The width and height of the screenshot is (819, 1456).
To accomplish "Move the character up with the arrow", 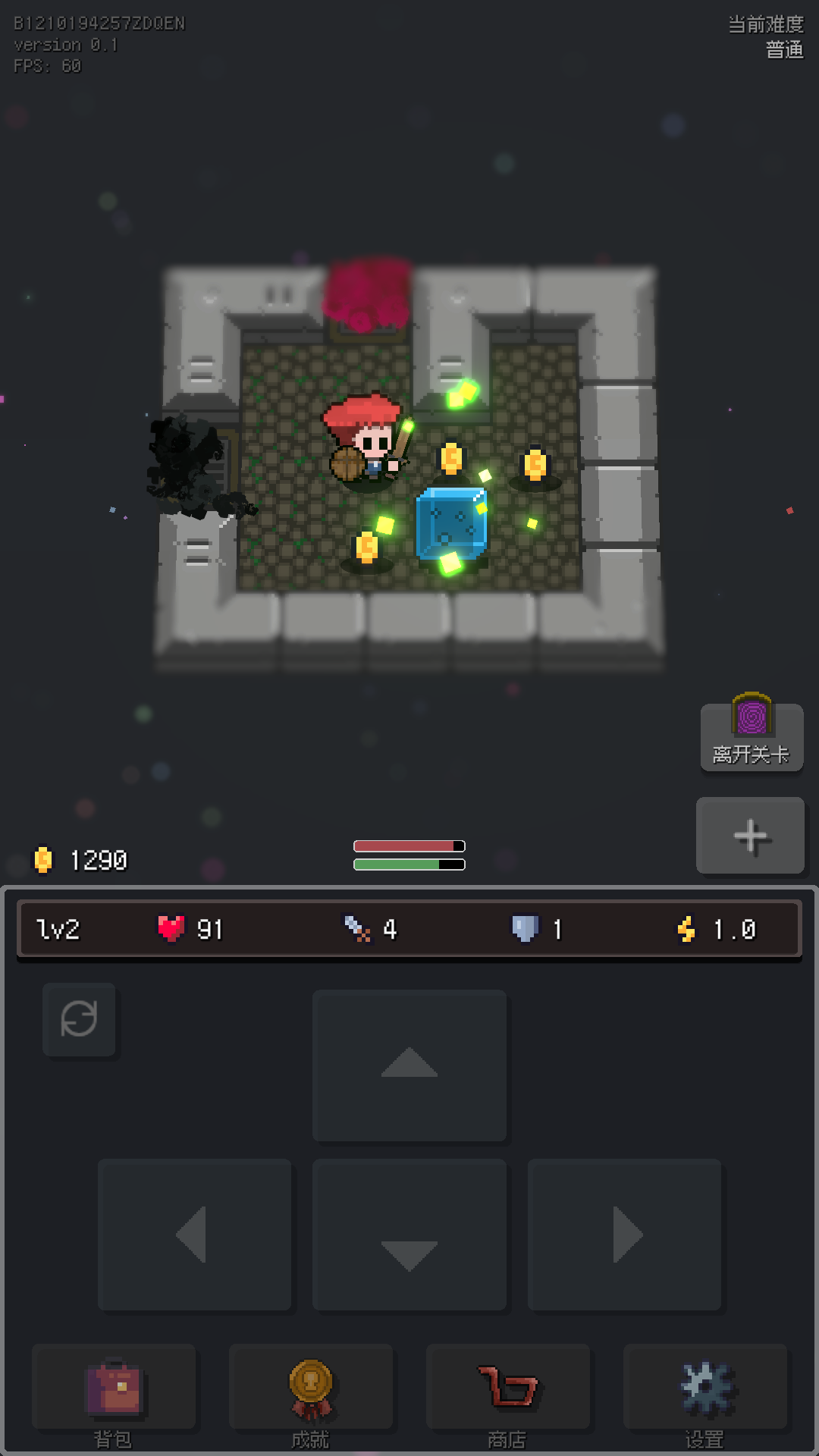I will 409,1065.
